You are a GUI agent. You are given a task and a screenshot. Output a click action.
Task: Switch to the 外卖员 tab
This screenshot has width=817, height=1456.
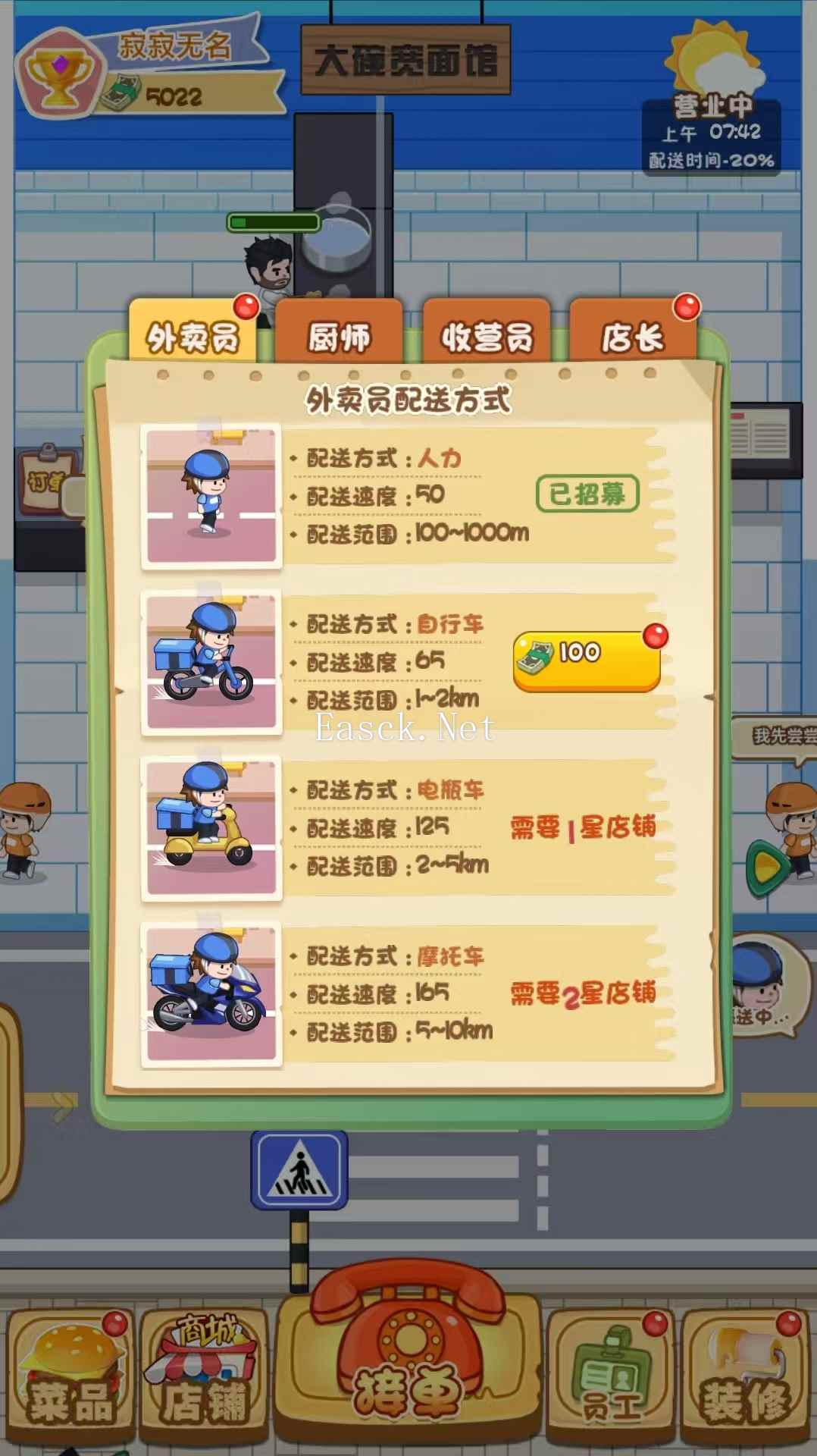(x=193, y=335)
